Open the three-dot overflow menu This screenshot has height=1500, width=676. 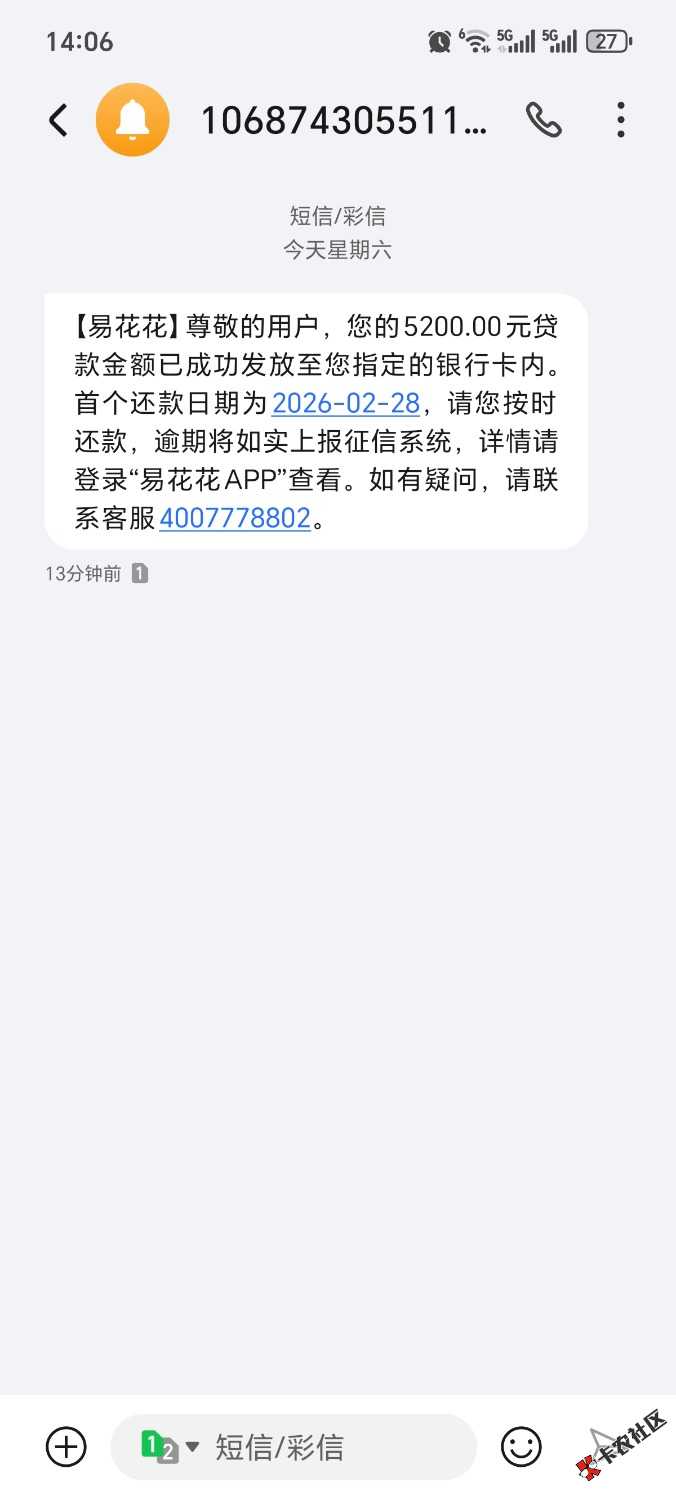[621, 121]
